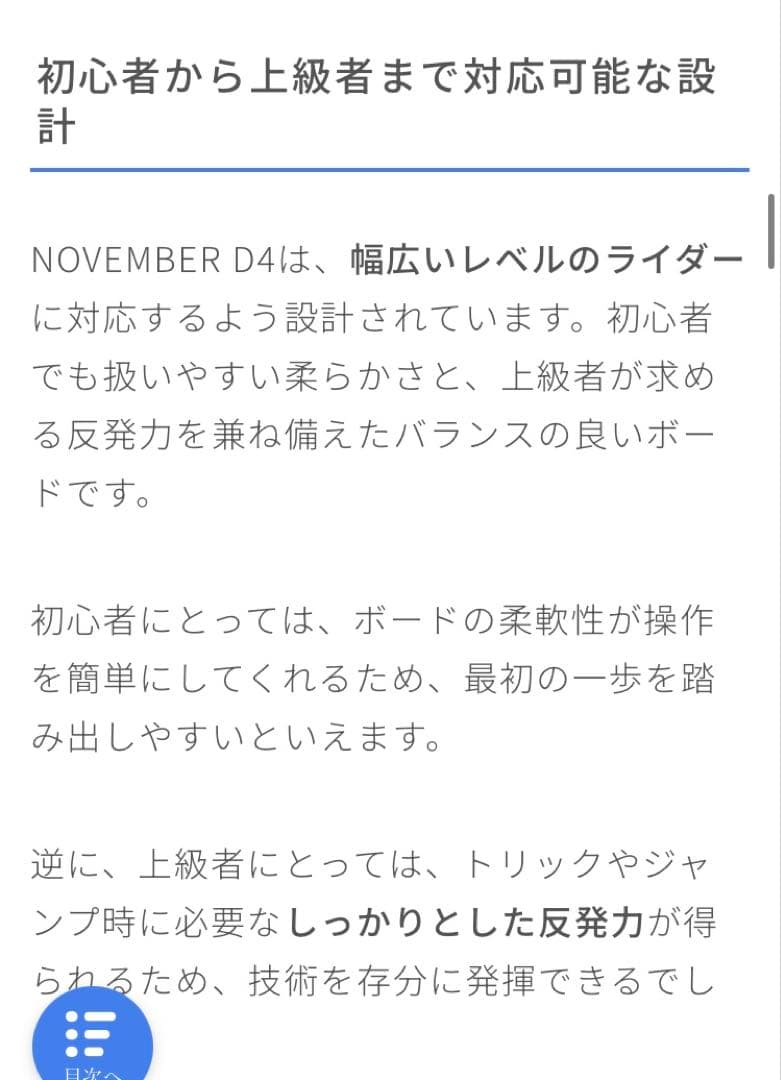Click the bold text 幅広いレベルのライダー
Image resolution: width=781 pixels, height=1080 pixels.
click(x=545, y=258)
